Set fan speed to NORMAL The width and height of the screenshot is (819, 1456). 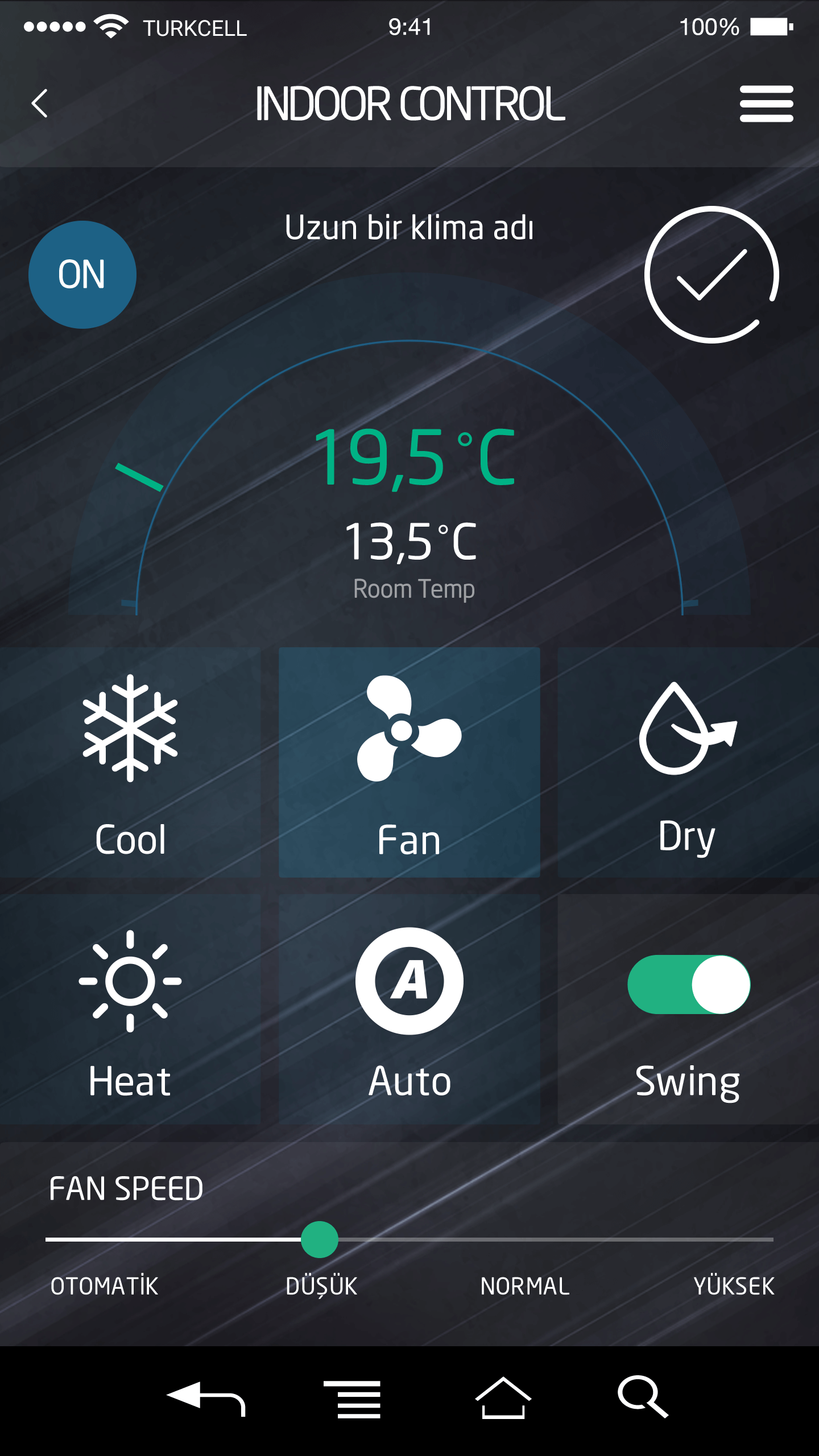[524, 1287]
